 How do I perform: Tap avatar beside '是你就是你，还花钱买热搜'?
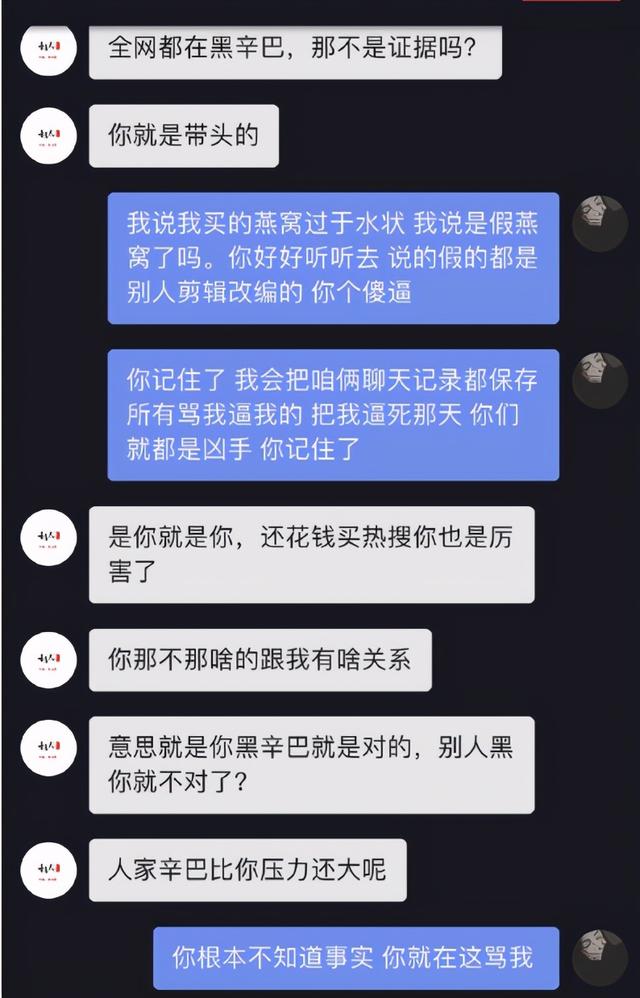tap(48, 538)
